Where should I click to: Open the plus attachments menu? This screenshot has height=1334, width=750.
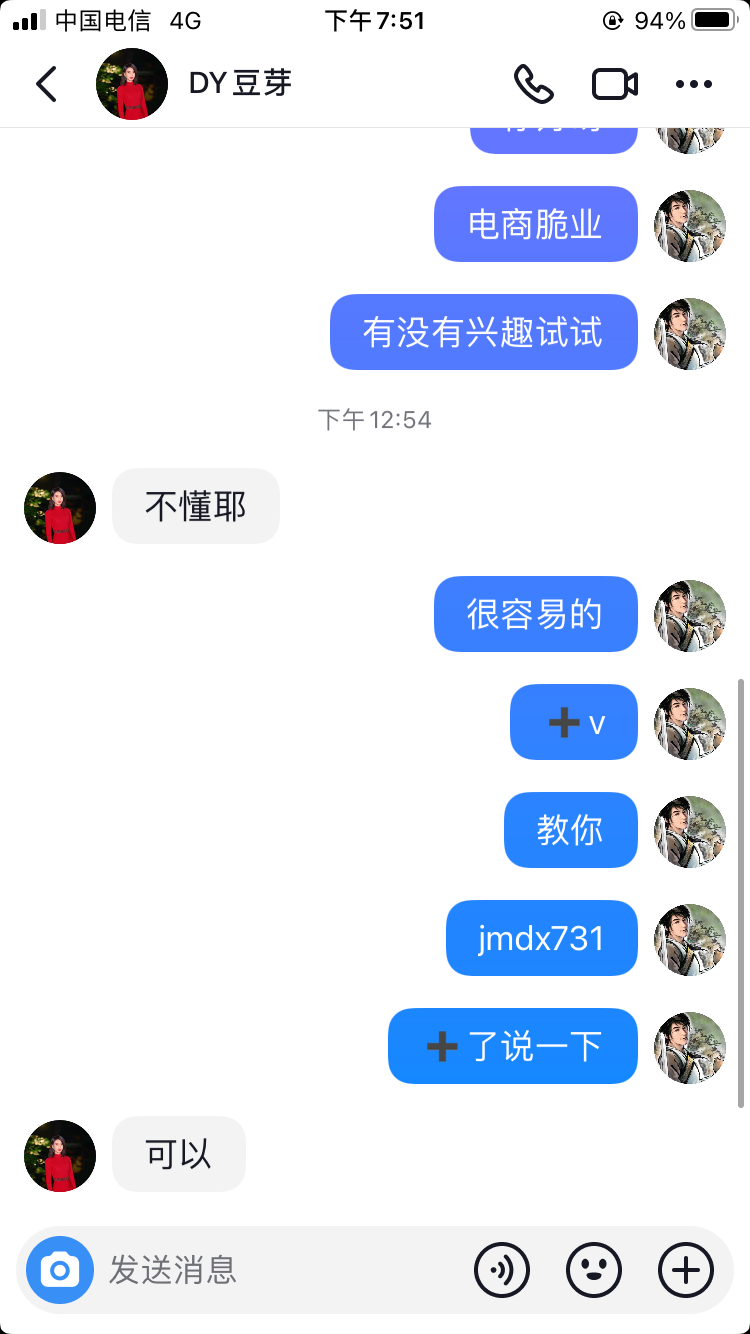click(x=686, y=1270)
